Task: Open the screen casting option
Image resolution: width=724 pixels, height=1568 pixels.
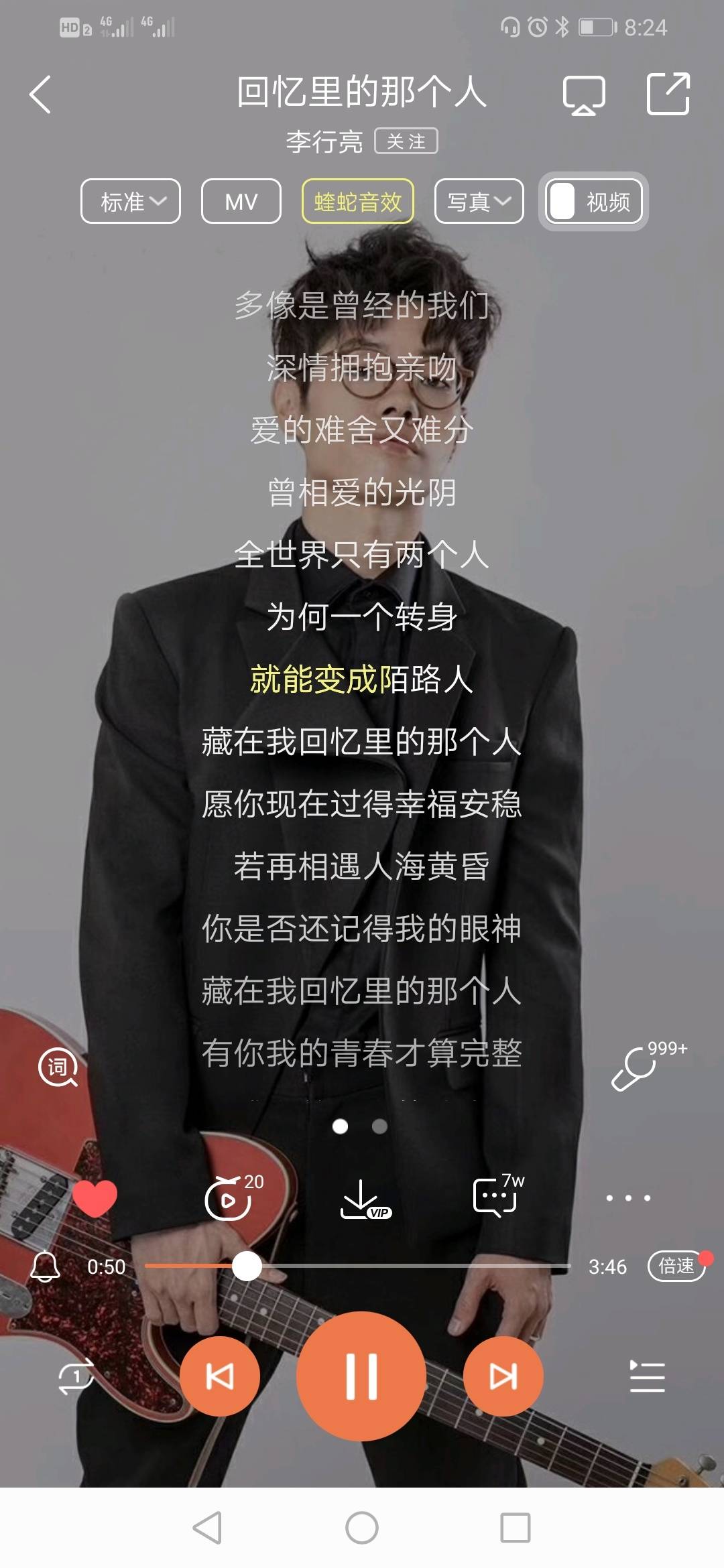Action: pyautogui.click(x=583, y=94)
